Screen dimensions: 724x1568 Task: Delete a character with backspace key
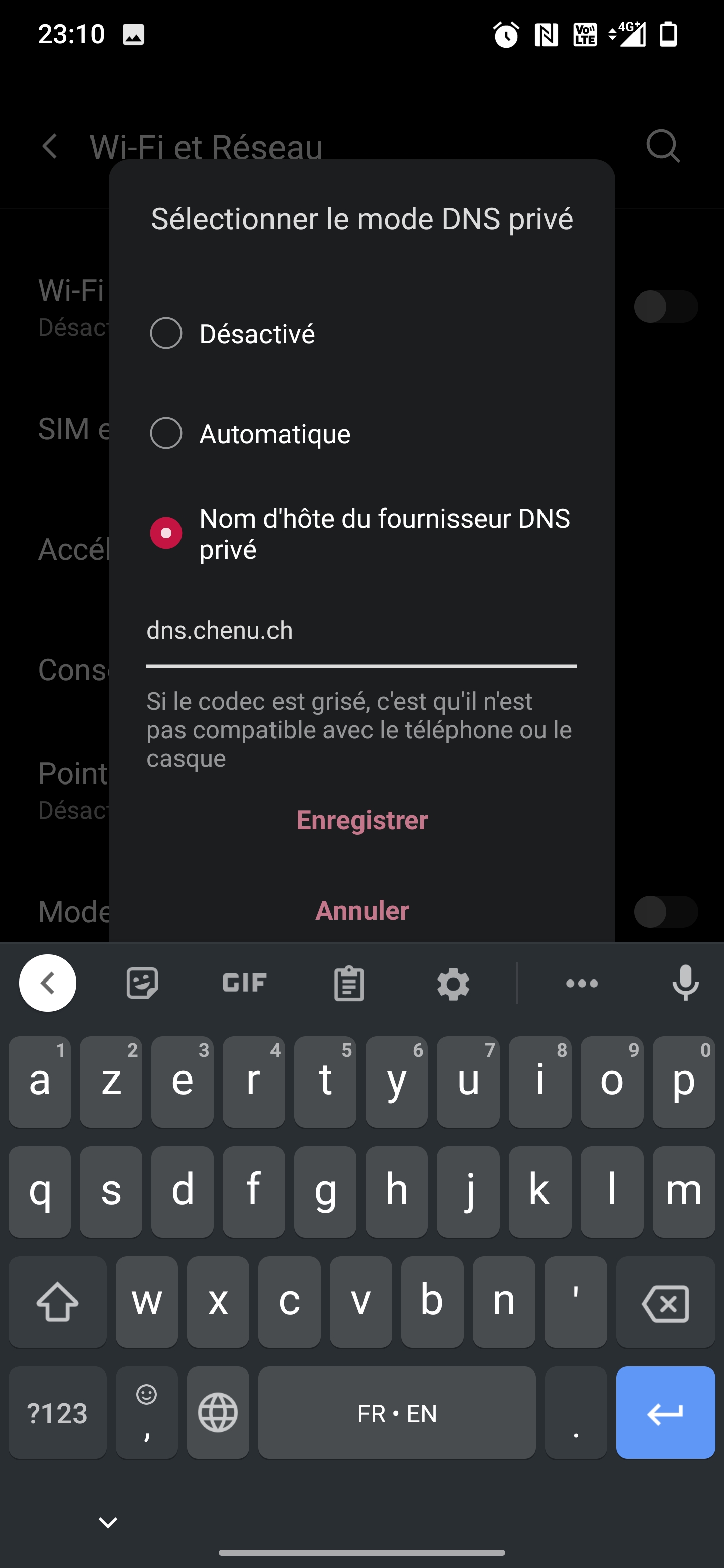[x=665, y=1302]
